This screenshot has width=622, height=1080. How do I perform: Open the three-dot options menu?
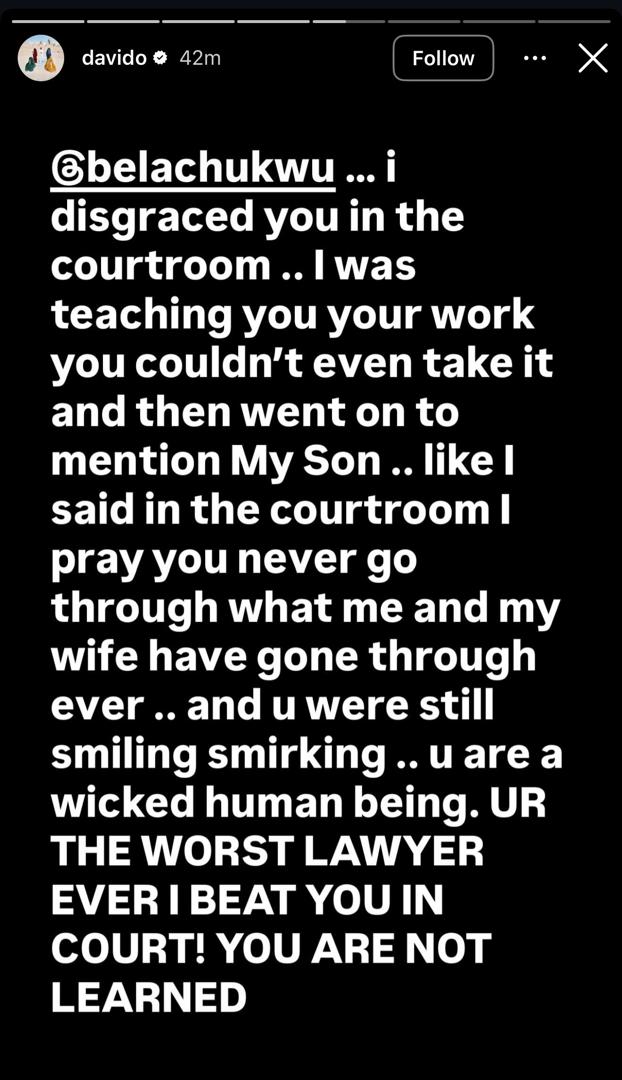tap(535, 58)
